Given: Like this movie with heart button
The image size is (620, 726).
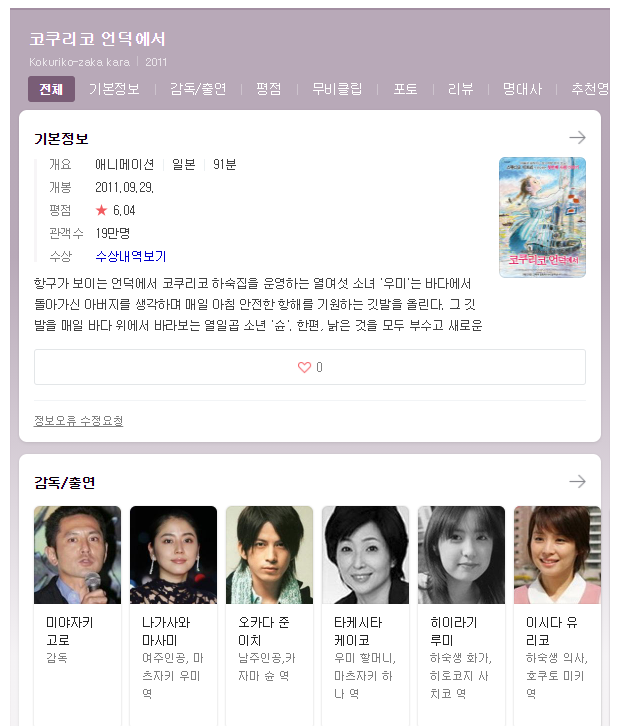Looking at the screenshot, I should point(310,367).
